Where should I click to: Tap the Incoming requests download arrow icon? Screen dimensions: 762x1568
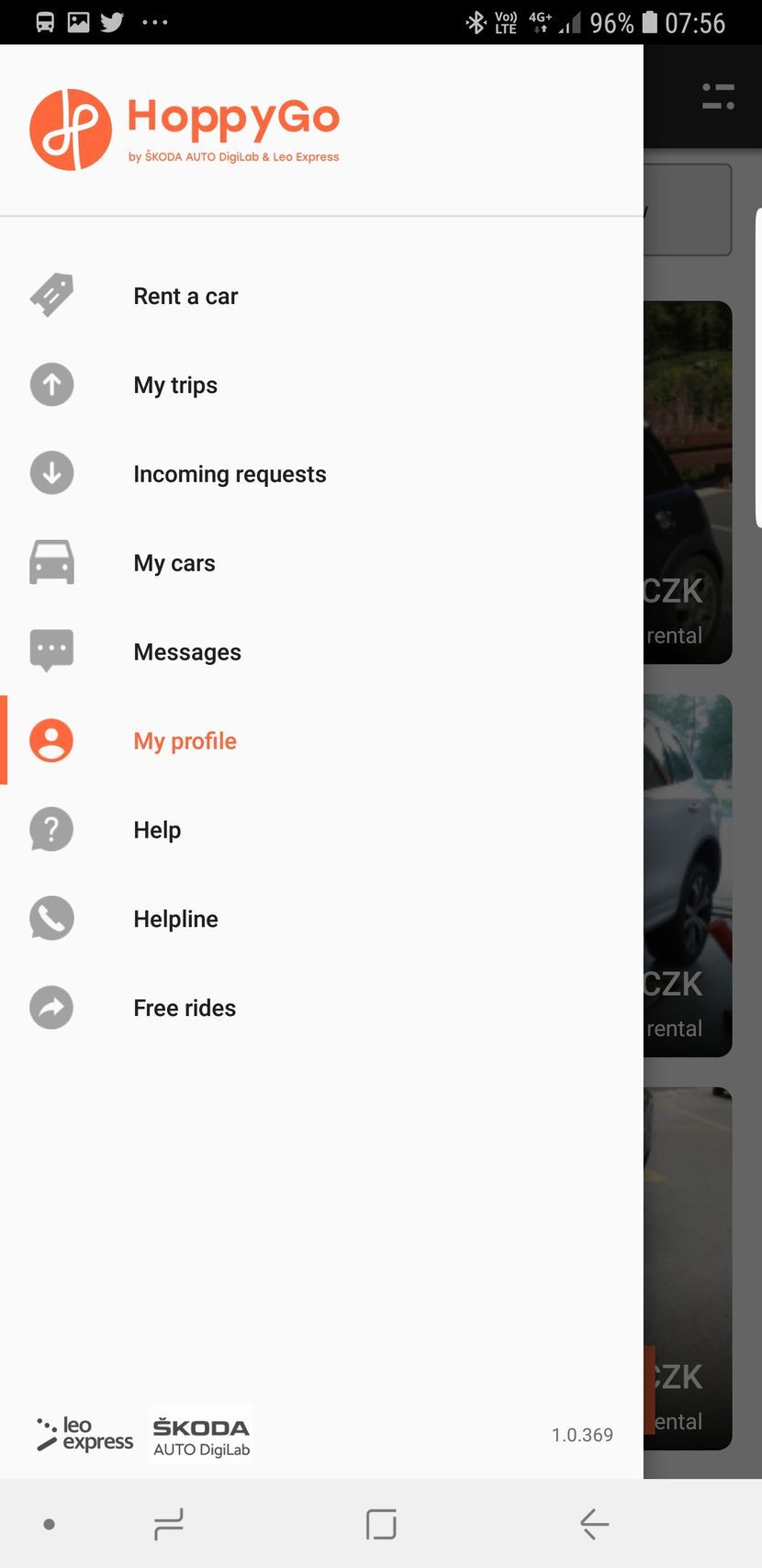tap(51, 473)
